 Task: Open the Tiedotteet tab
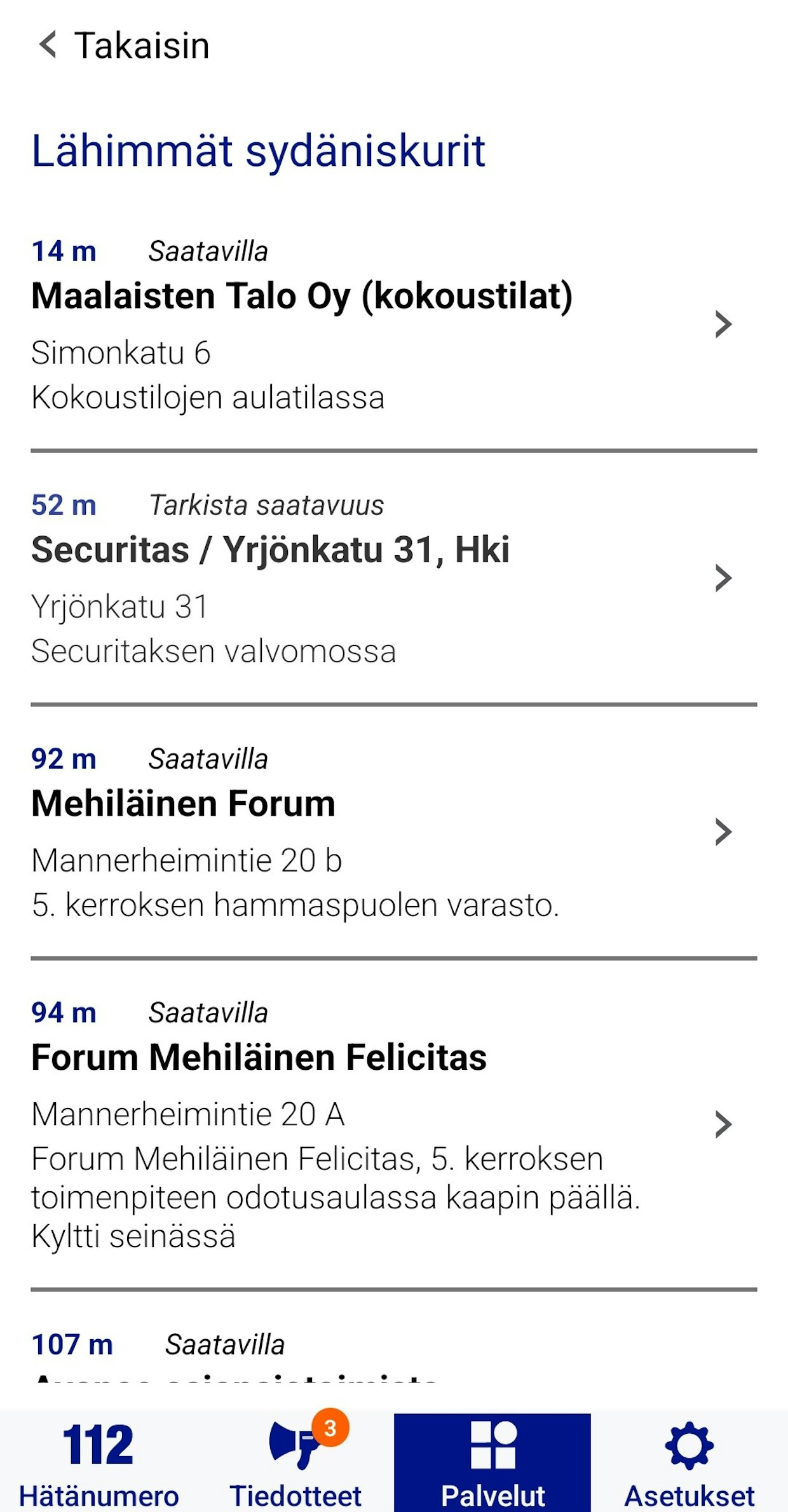[295, 1461]
